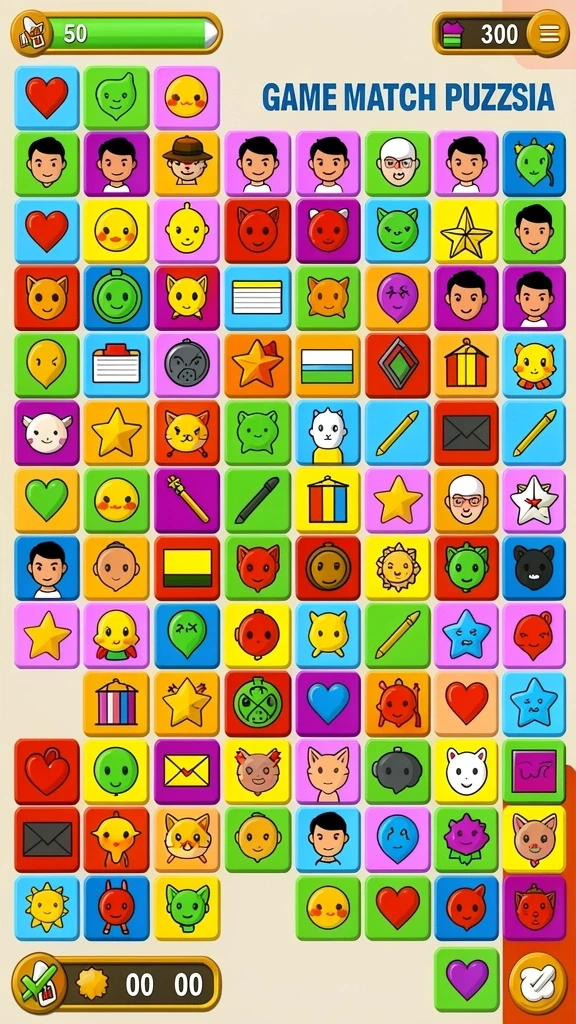
Task: Choose the purple balloon face on orange
Action: (x=398, y=297)
